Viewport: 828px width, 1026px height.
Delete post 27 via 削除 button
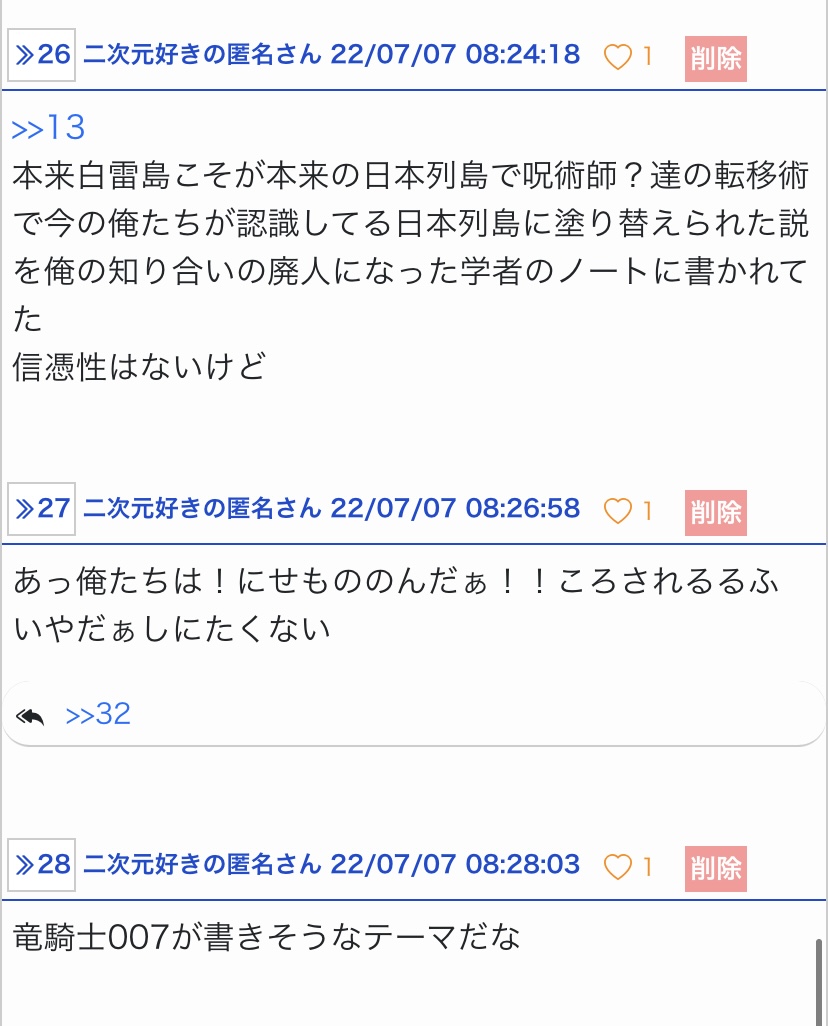pyautogui.click(x=715, y=513)
